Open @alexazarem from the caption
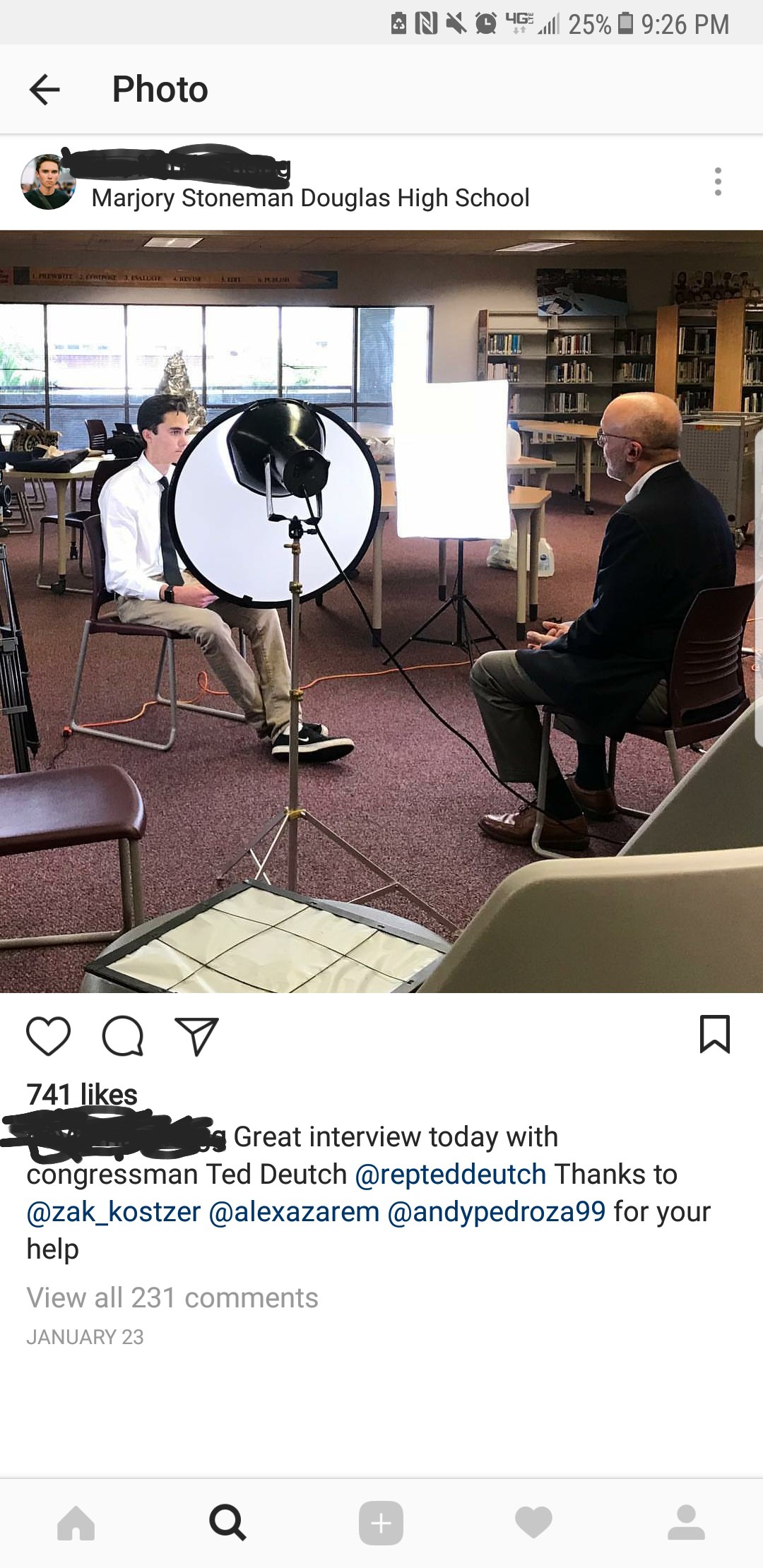The width and height of the screenshot is (763, 1568). coord(295,1211)
